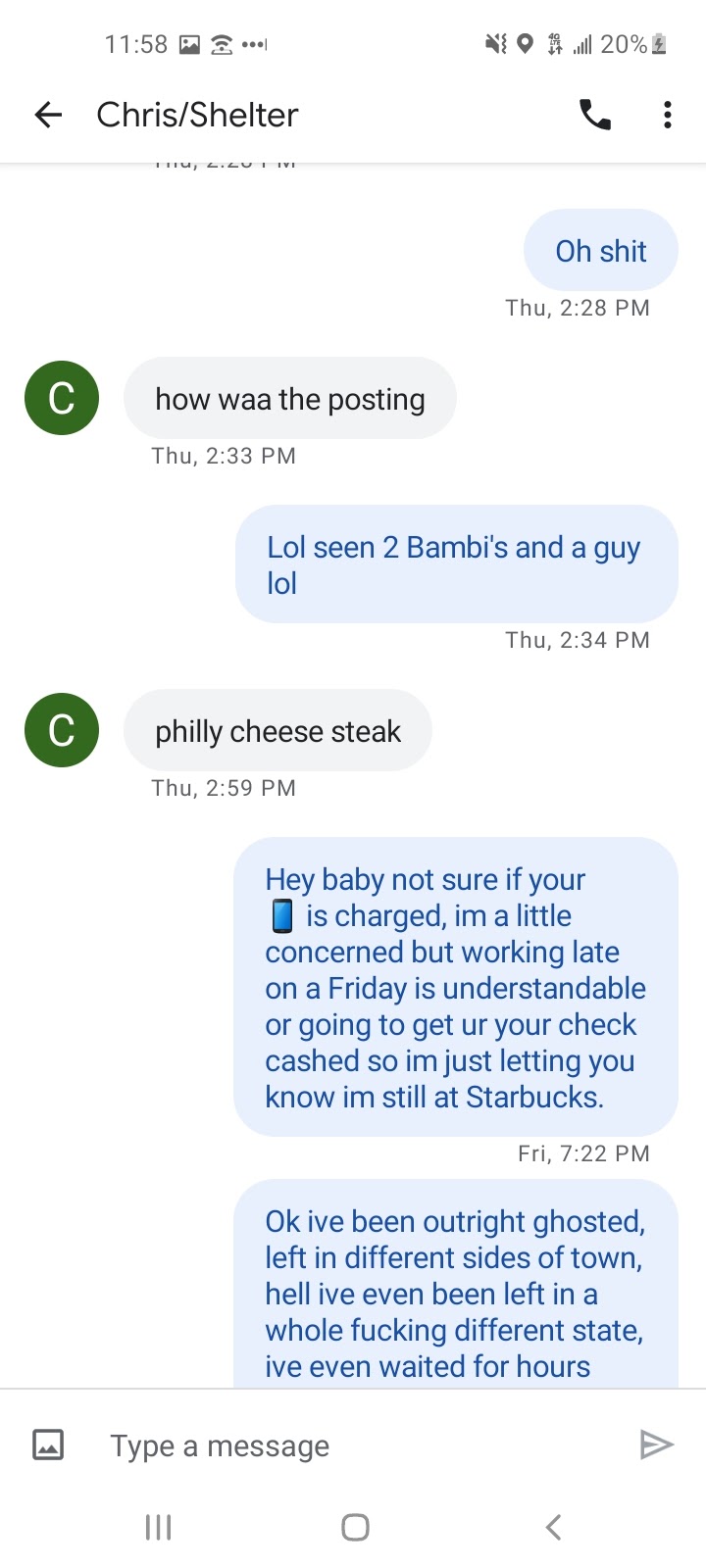Attach an image from the gallery

point(48,1445)
